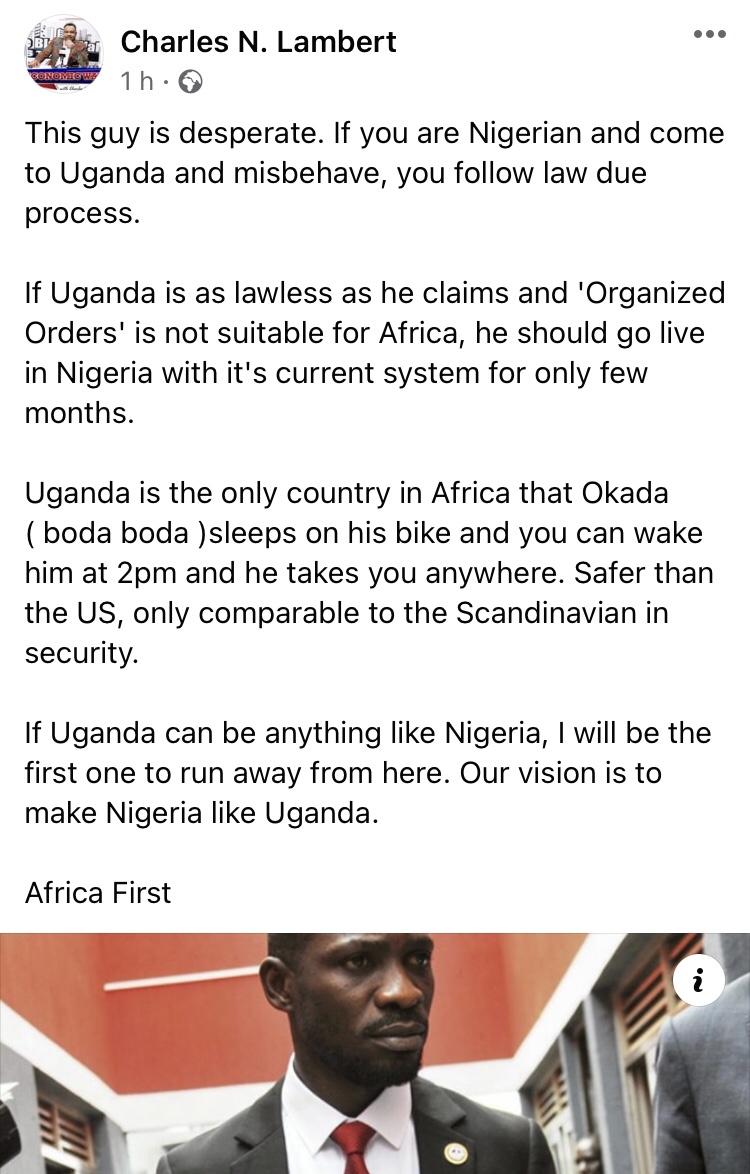
Task: Open Charles N. Lambert's profile name link
Action: pyautogui.click(x=258, y=42)
